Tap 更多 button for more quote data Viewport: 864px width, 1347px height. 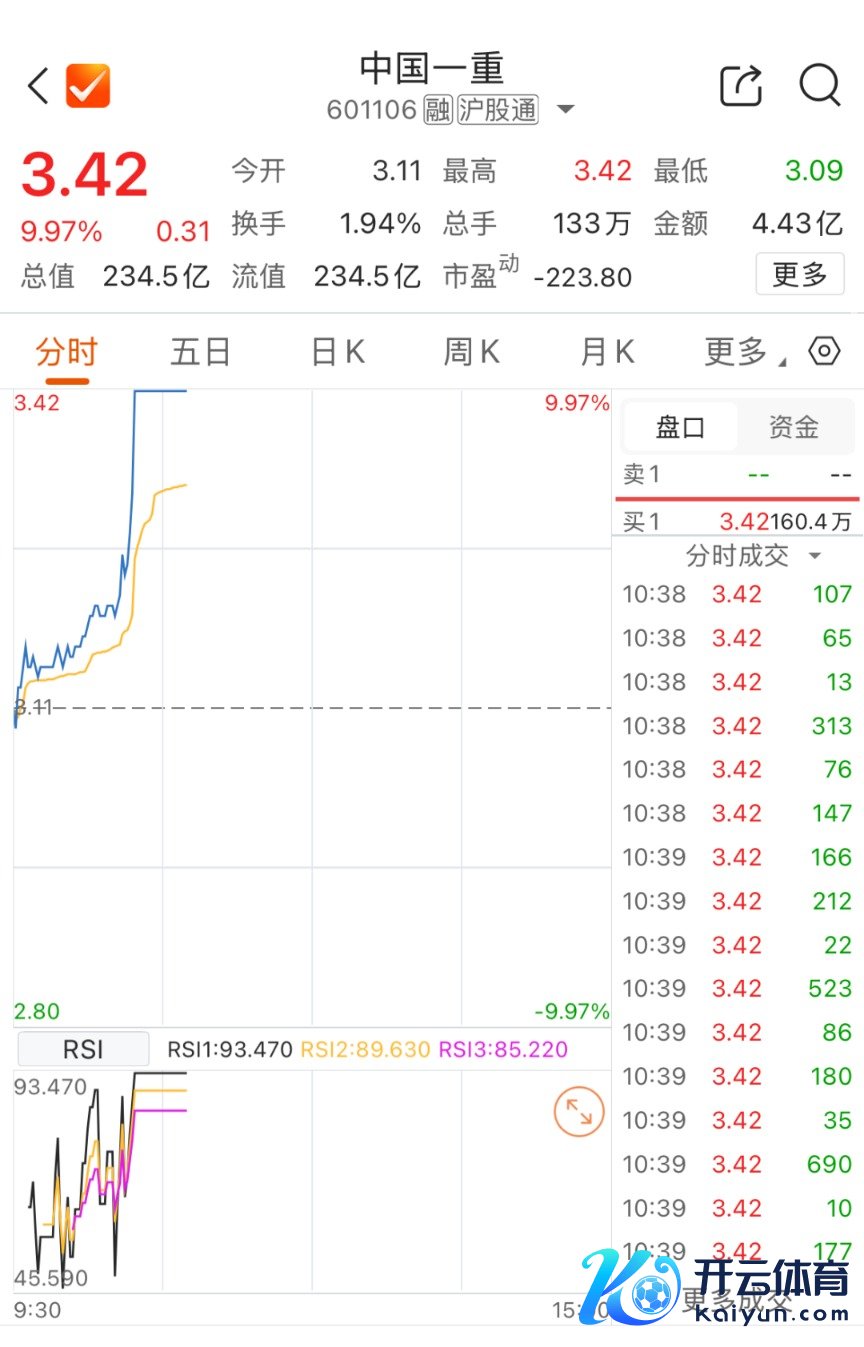tap(800, 274)
